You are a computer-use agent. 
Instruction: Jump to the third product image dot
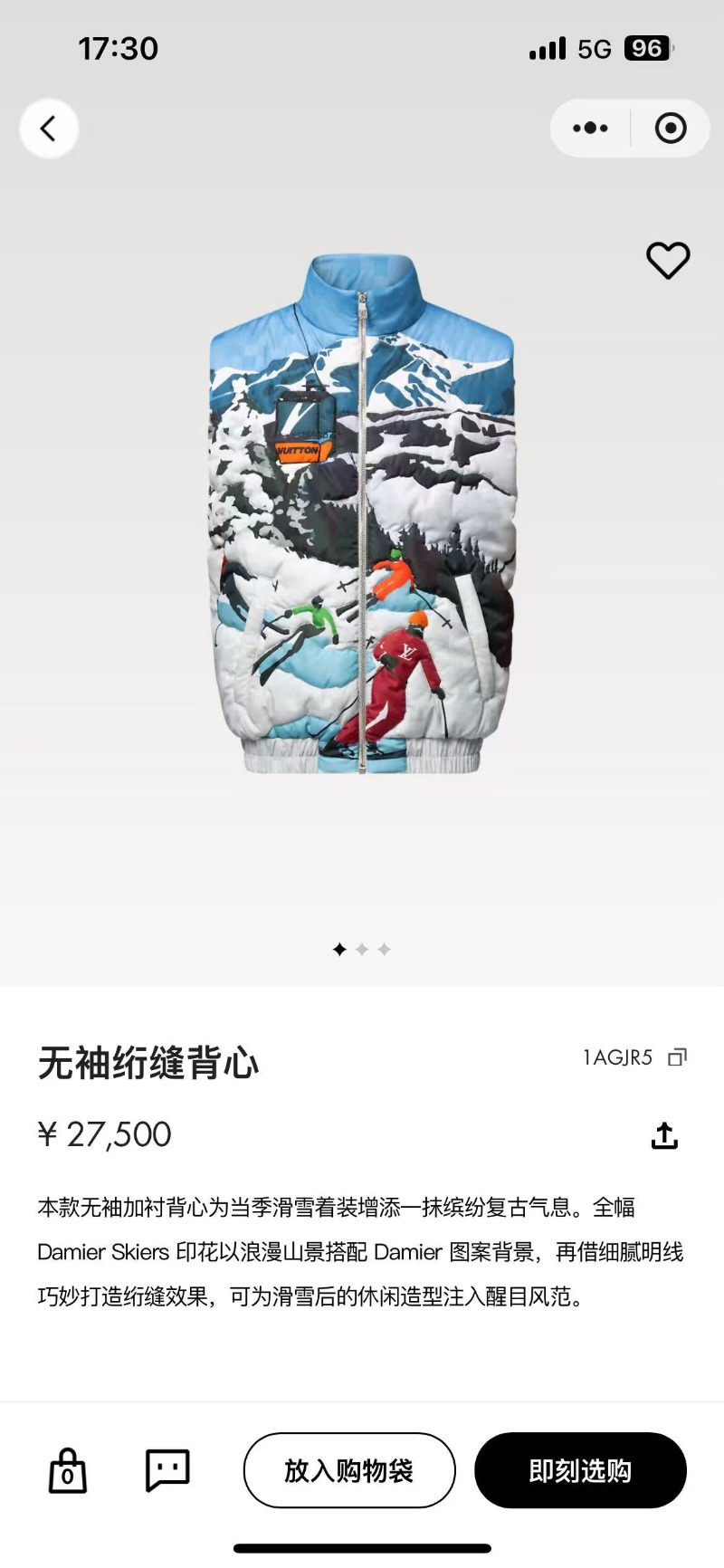(x=385, y=949)
